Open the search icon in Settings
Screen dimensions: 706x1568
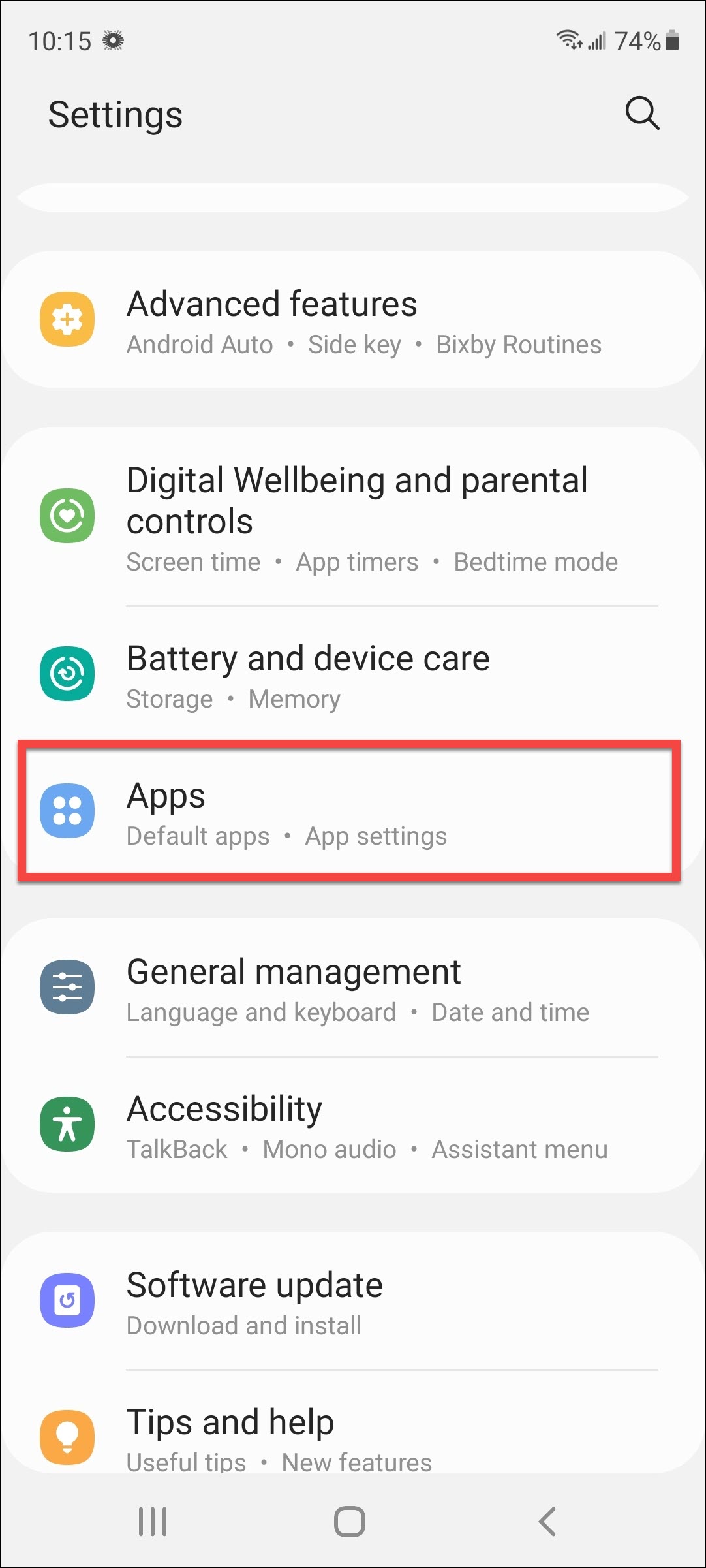(x=642, y=114)
